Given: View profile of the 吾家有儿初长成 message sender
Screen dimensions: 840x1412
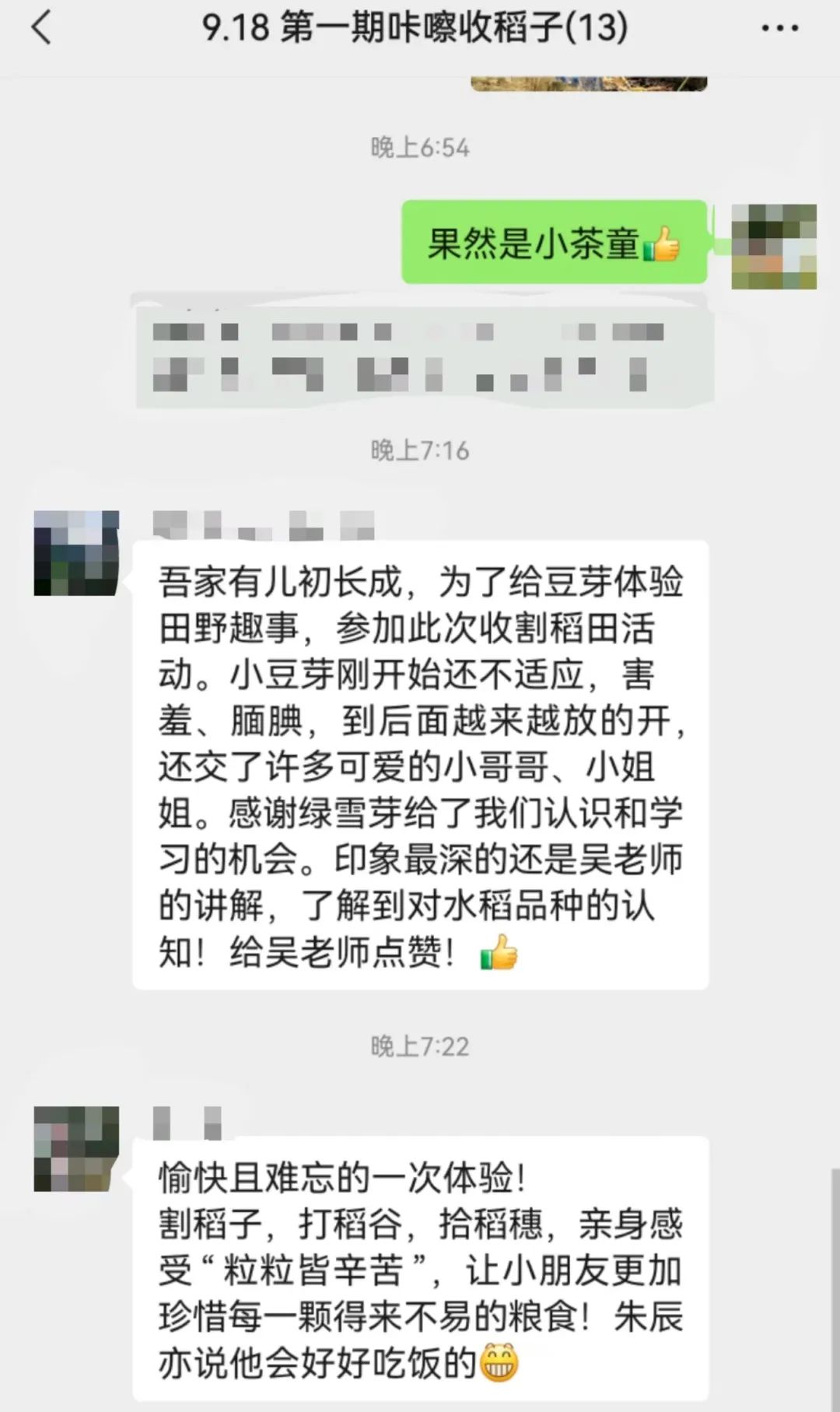Looking at the screenshot, I should pyautogui.click(x=76, y=553).
